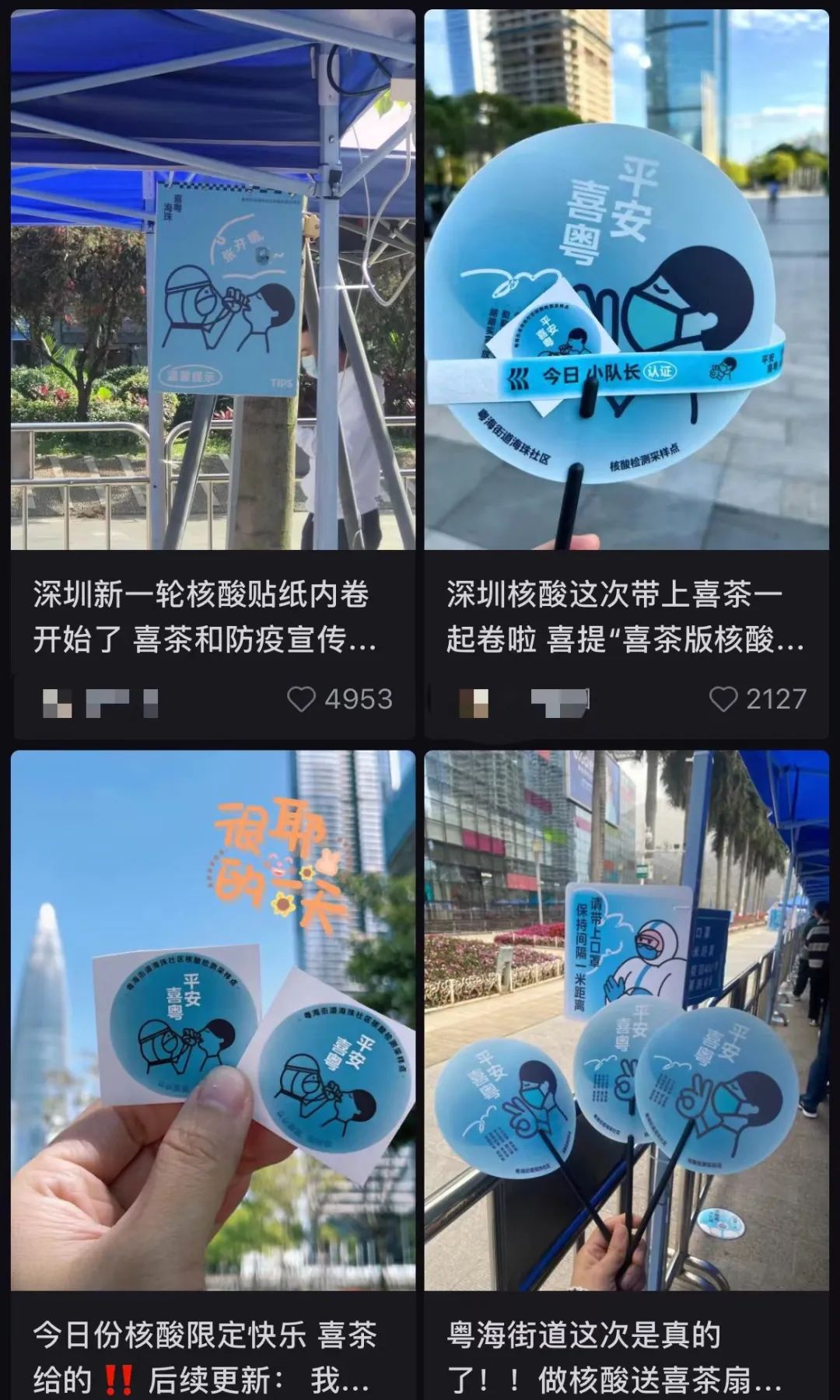Open author avatar under the 核酸贴纸内卷 post
840x1400 pixels.
(58, 703)
